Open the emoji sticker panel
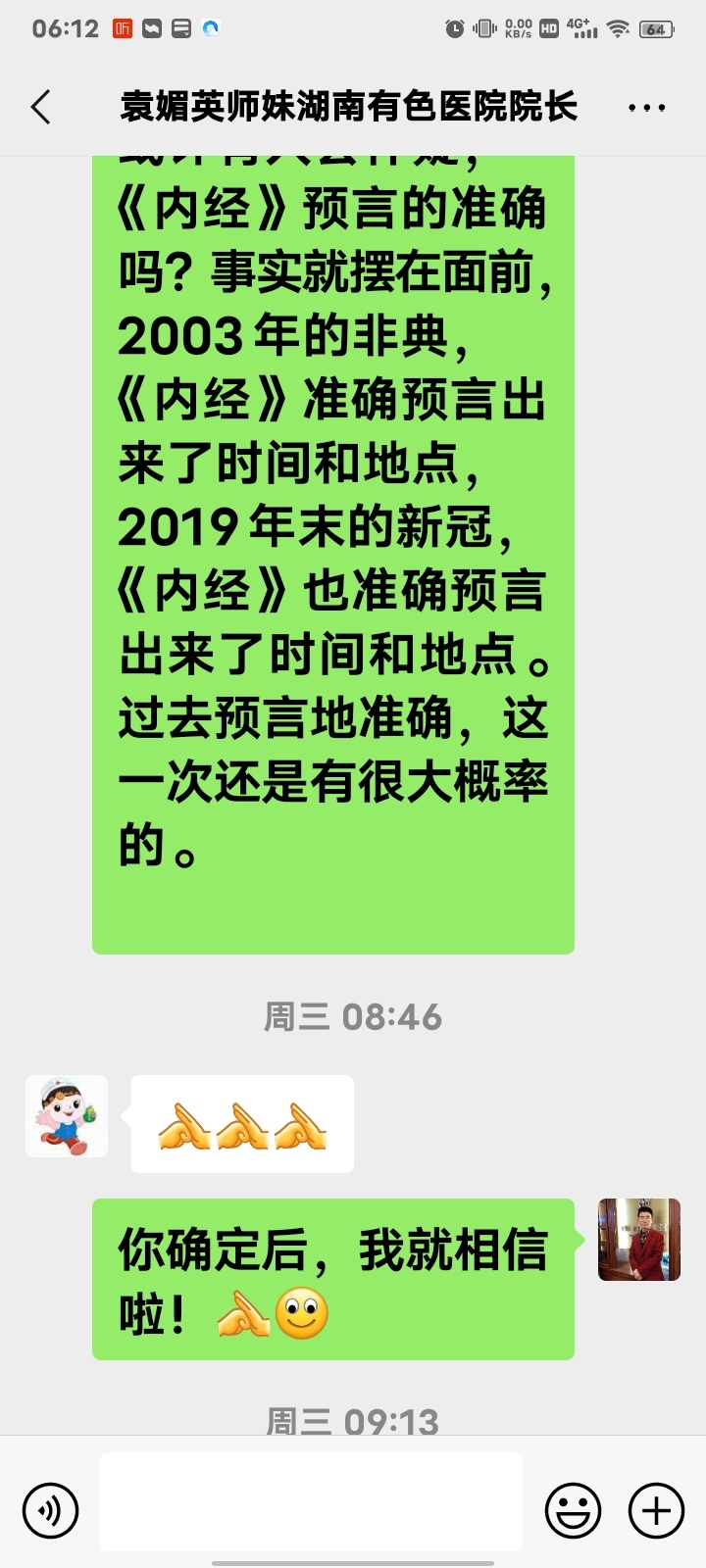The width and height of the screenshot is (706, 1568). [573, 1510]
